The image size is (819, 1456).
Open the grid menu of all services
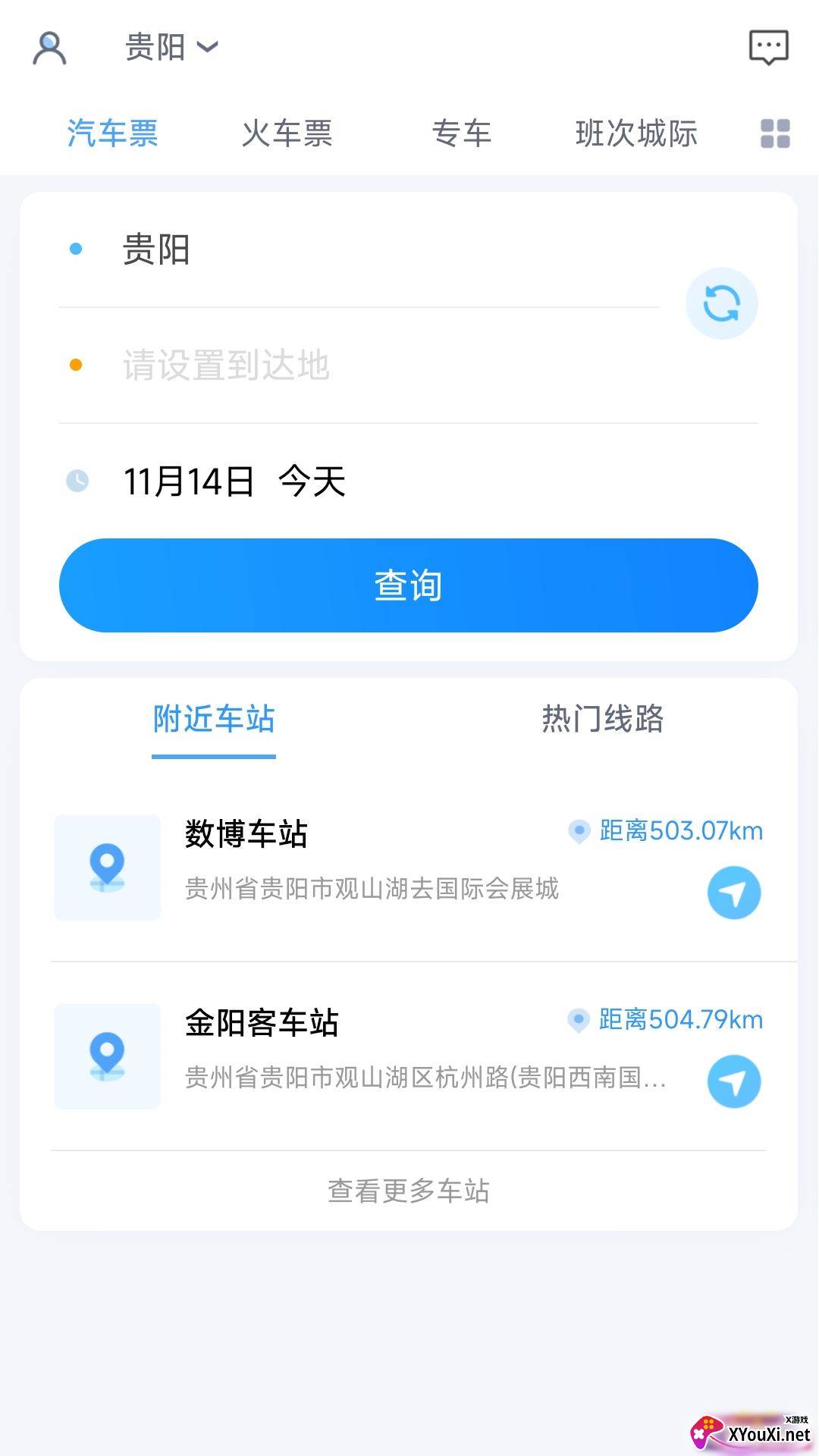775,133
